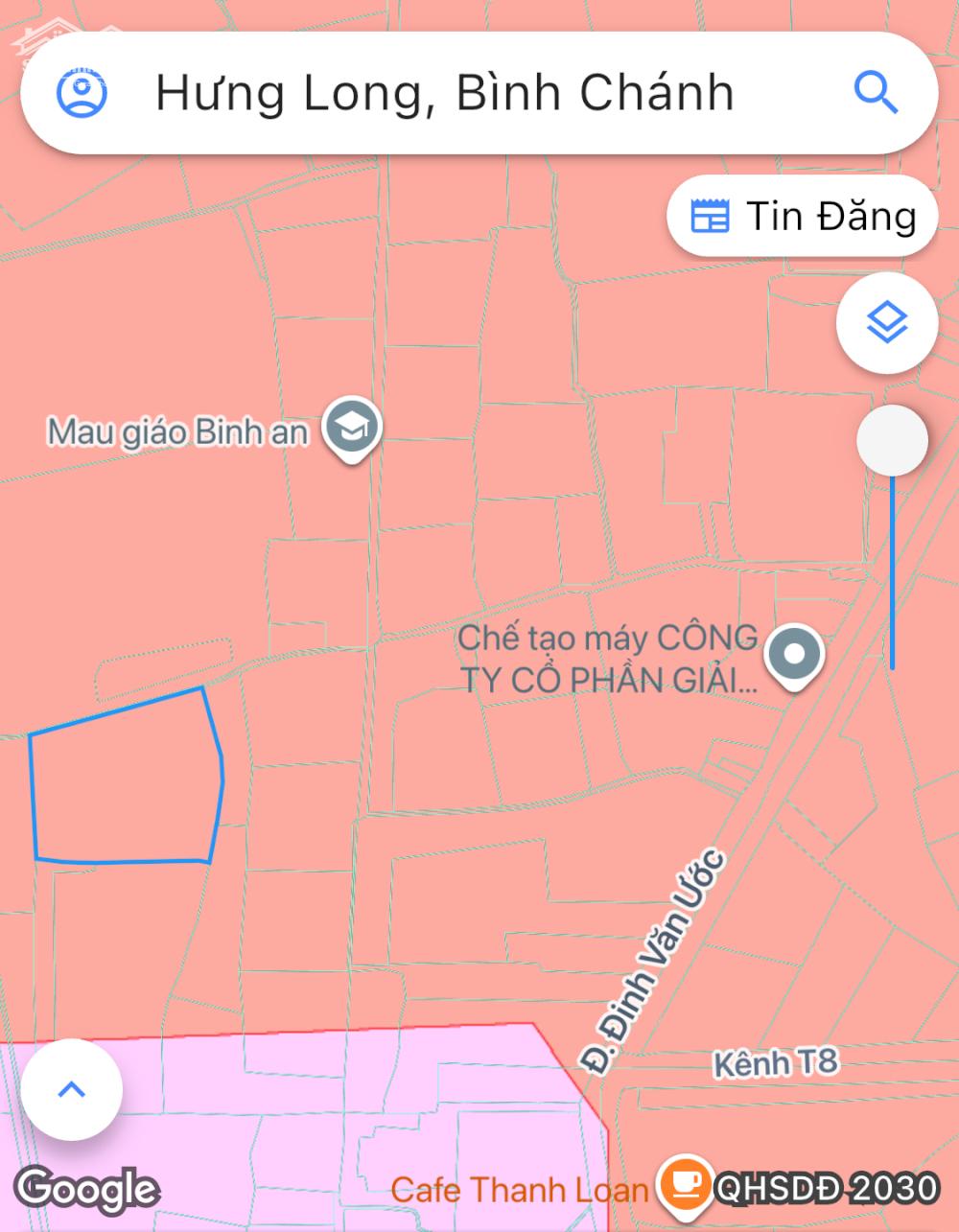
Task: Click the search magnifier icon
Action: [876, 93]
